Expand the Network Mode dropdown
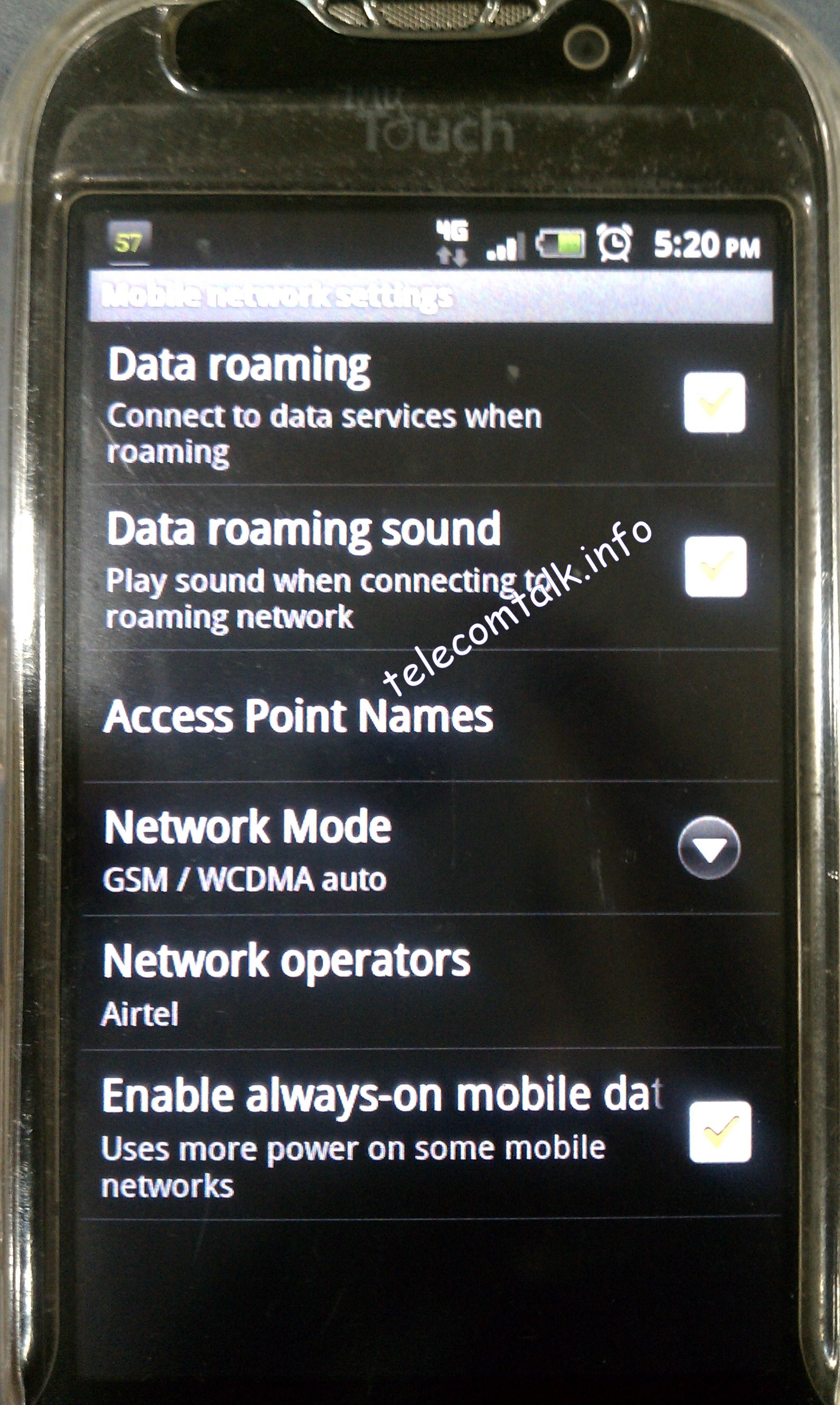The width and height of the screenshot is (840, 1405). click(709, 848)
